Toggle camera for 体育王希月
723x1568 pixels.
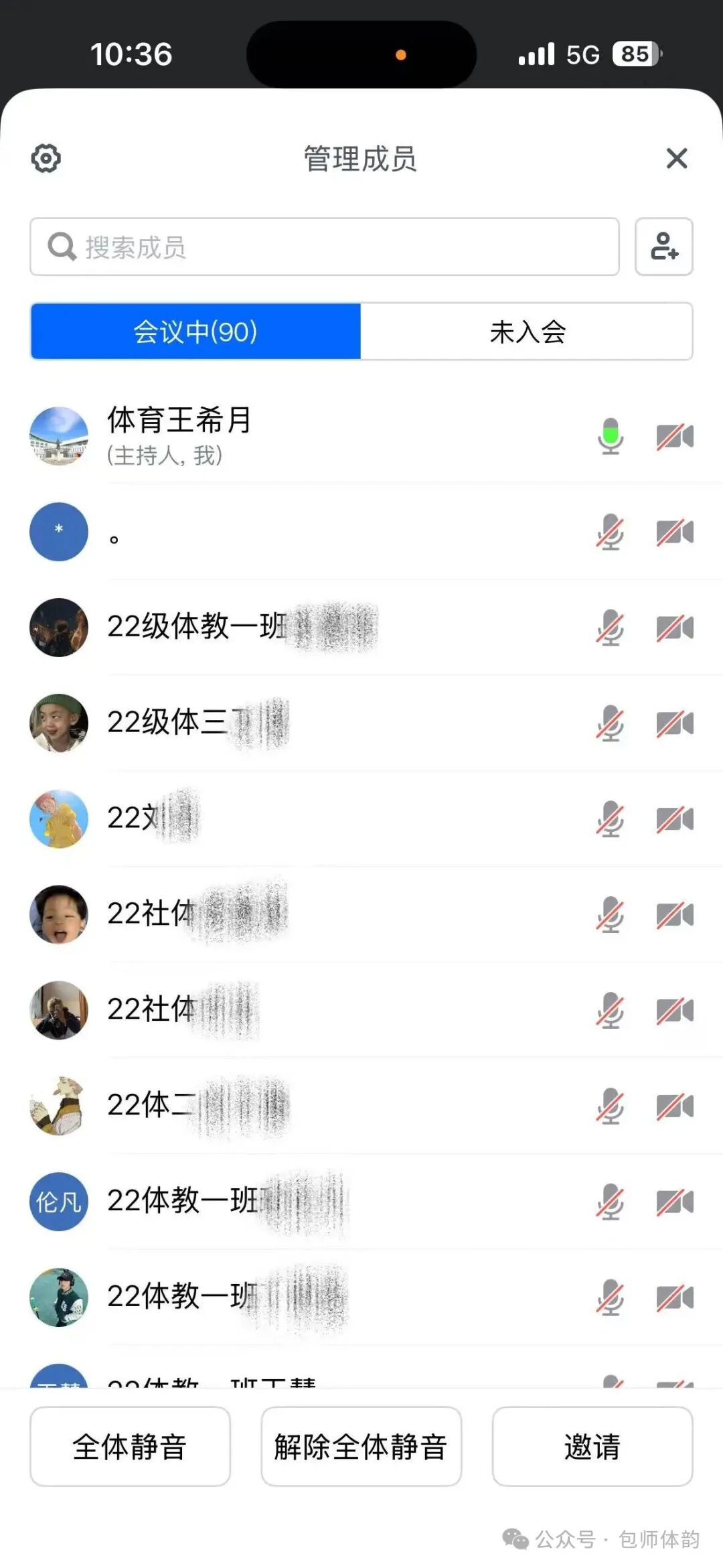tap(674, 437)
